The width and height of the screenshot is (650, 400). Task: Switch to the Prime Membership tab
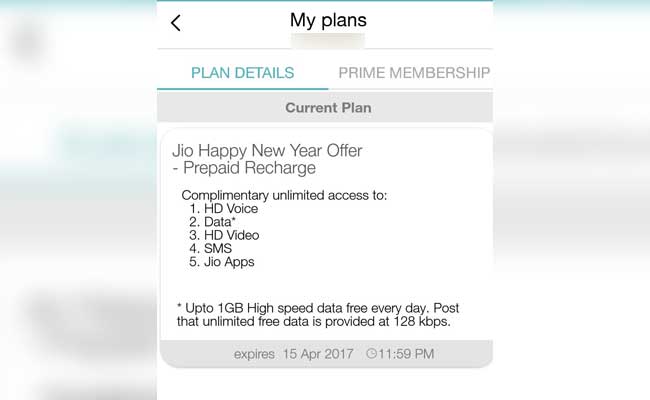tap(413, 73)
